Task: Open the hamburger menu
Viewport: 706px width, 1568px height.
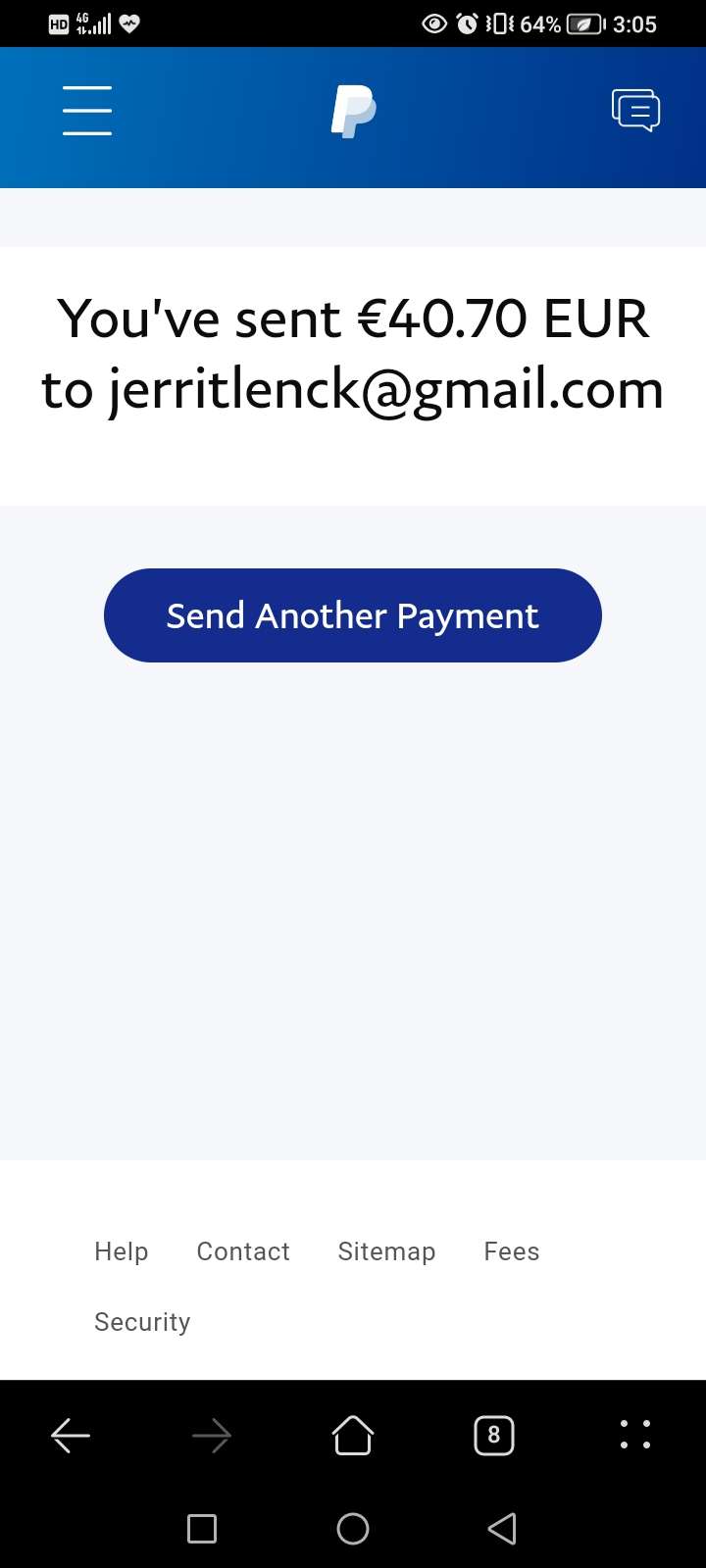Action: pos(87,110)
